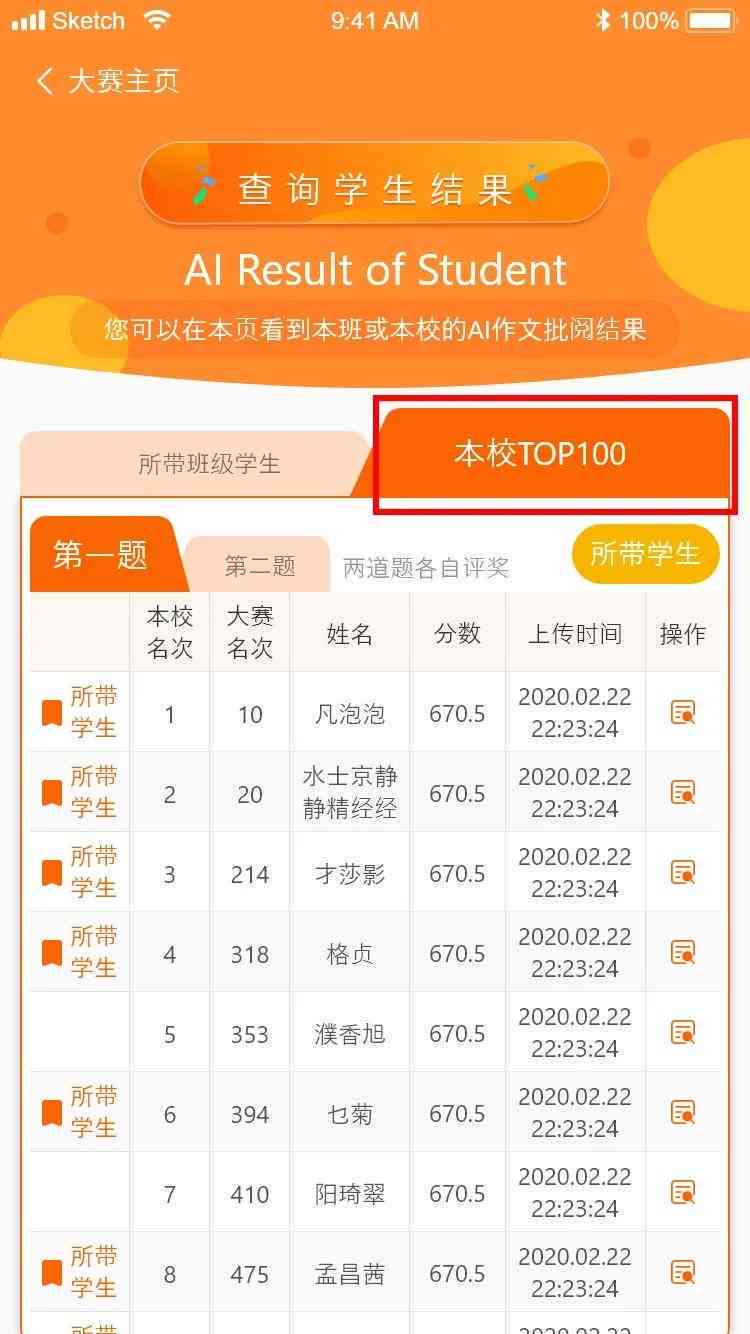
Task: View 阳琦翠's result icon
Action: point(683,1193)
